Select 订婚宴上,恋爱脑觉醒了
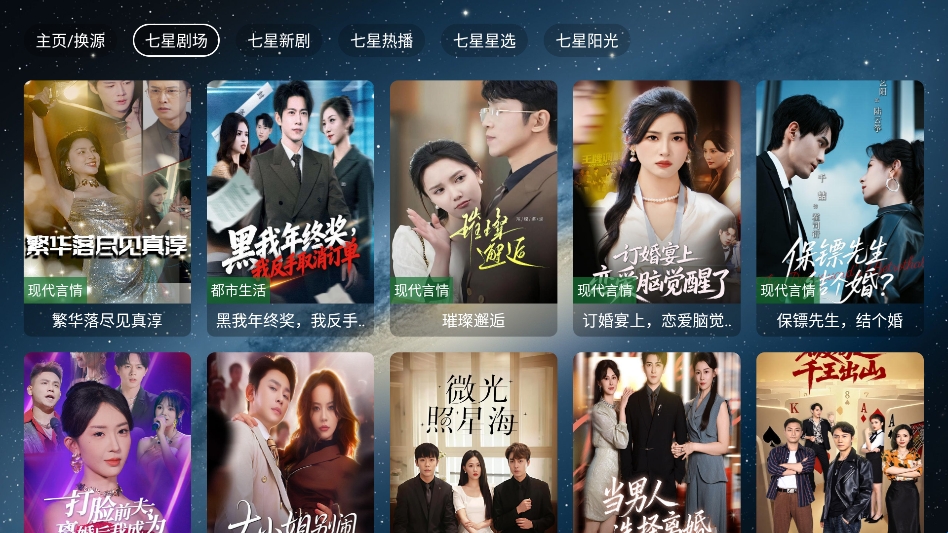The width and height of the screenshot is (948, 533). (656, 207)
